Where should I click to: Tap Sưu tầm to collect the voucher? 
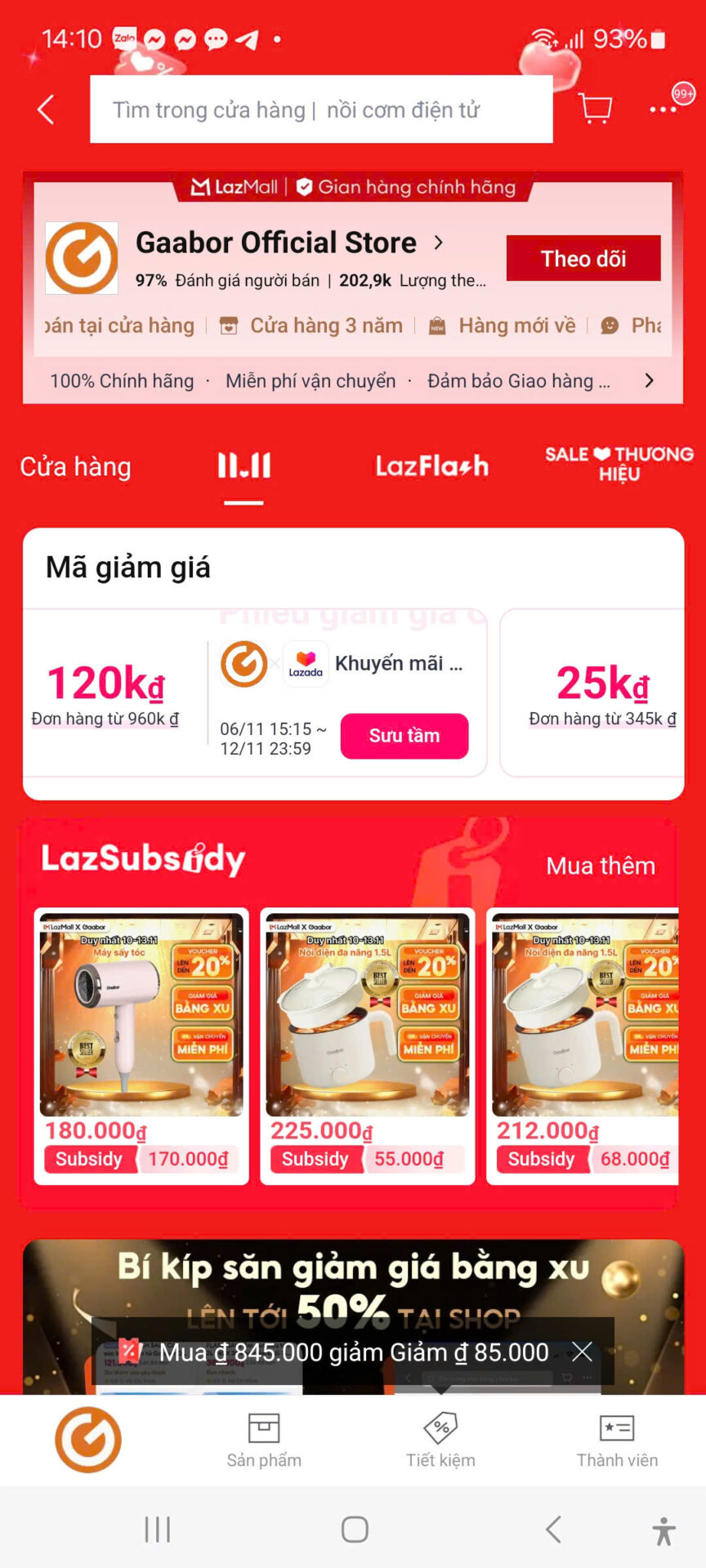404,736
